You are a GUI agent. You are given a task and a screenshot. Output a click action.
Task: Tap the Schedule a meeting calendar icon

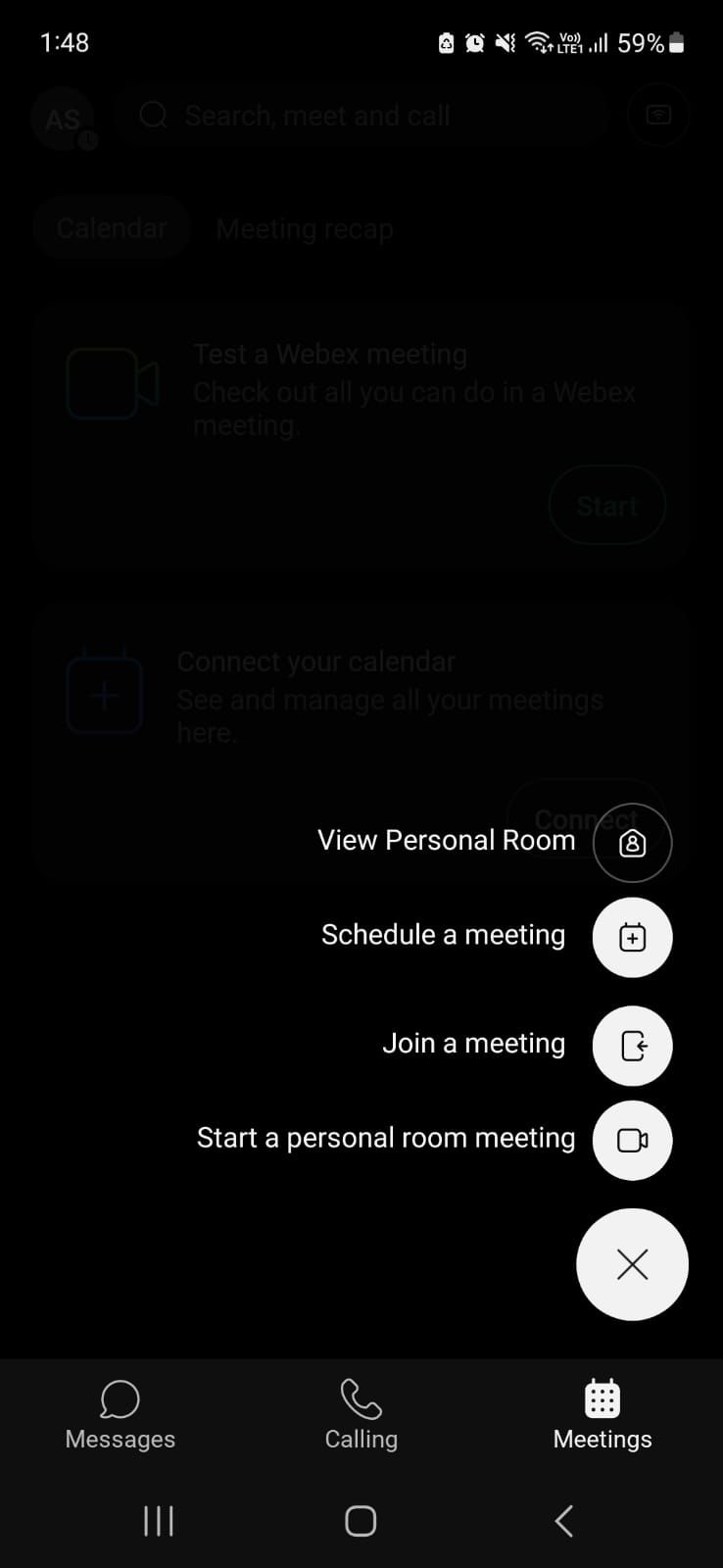[x=632, y=937]
